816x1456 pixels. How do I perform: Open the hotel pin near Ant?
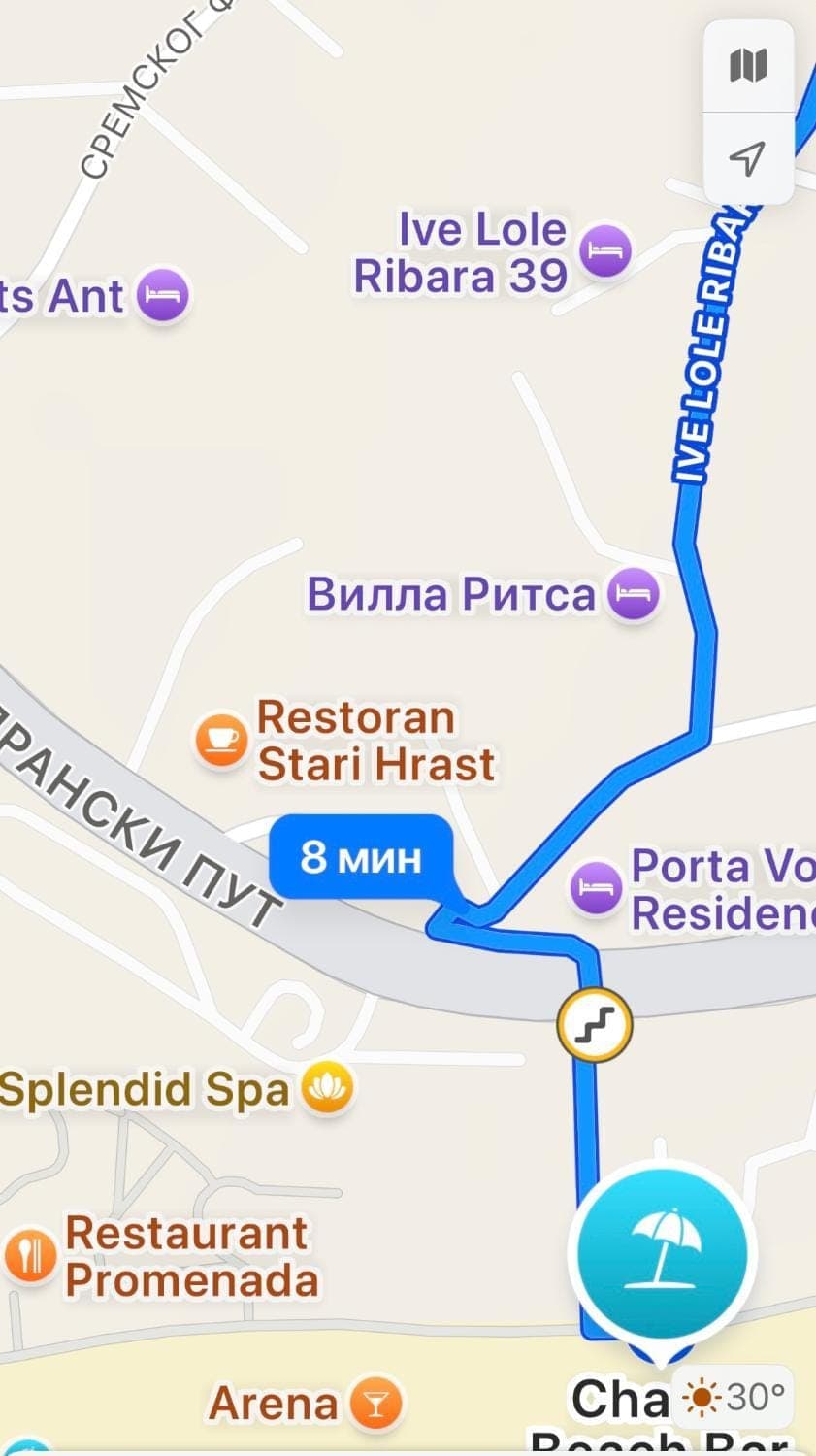162,294
